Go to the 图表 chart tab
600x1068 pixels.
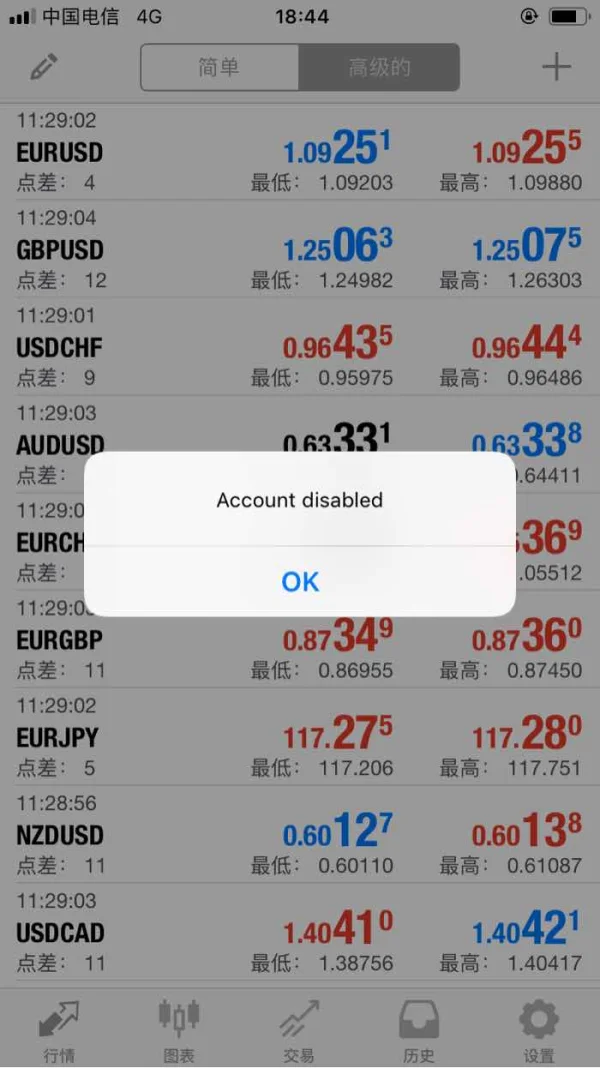click(178, 1030)
